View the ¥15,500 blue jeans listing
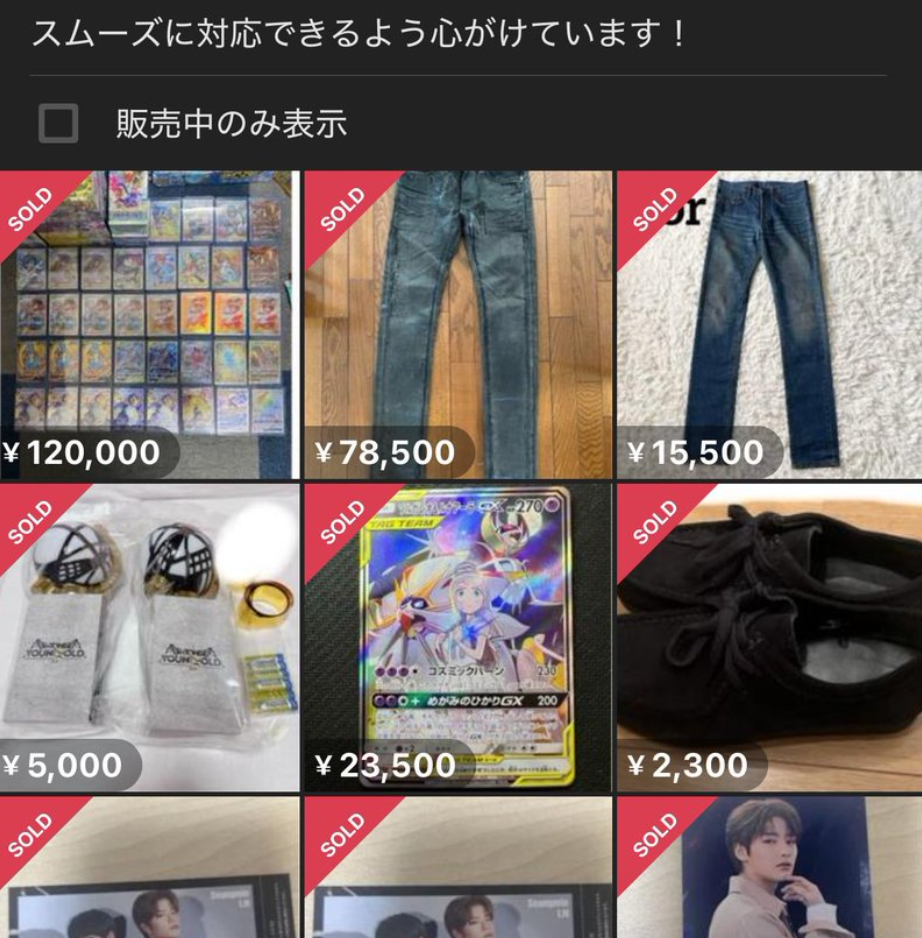 tap(768, 325)
